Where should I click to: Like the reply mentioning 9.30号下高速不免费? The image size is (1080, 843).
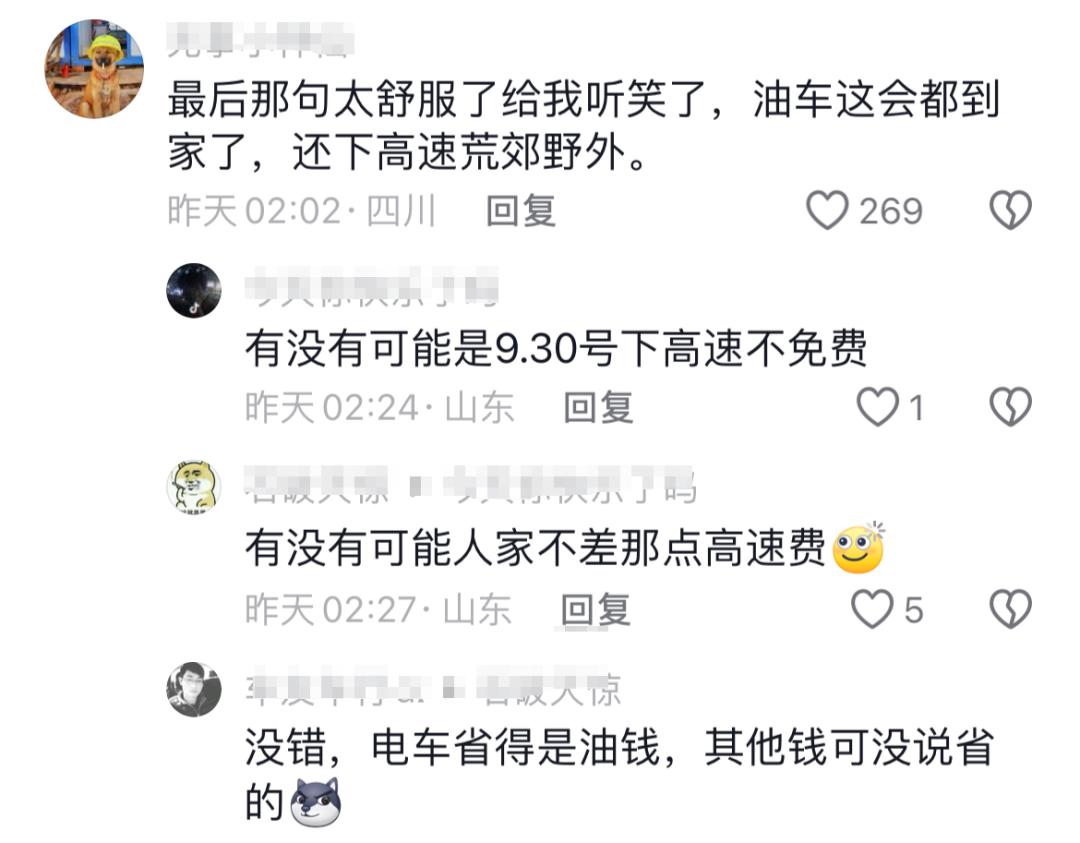[x=879, y=407]
